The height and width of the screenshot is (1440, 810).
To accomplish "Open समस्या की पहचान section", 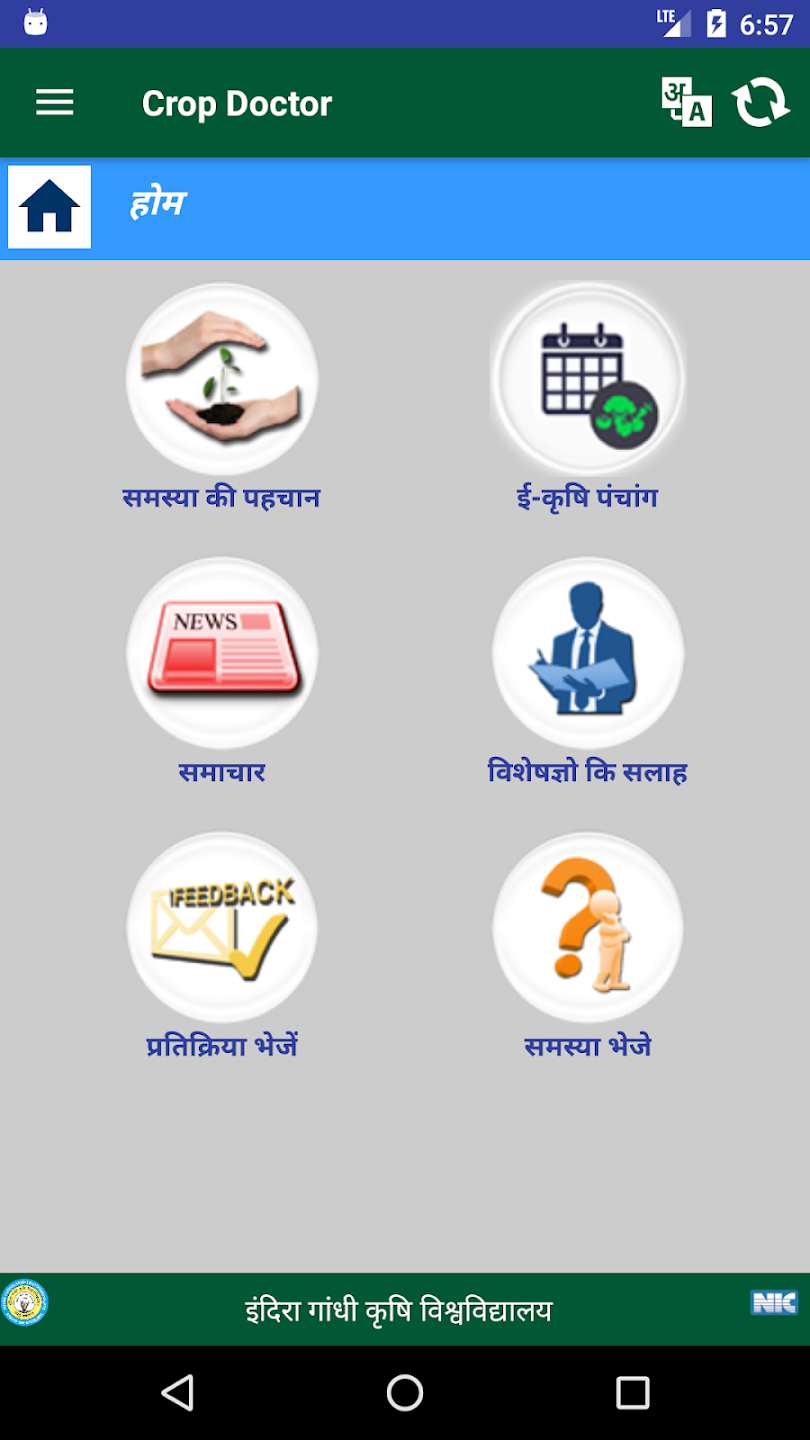I will click(x=222, y=380).
